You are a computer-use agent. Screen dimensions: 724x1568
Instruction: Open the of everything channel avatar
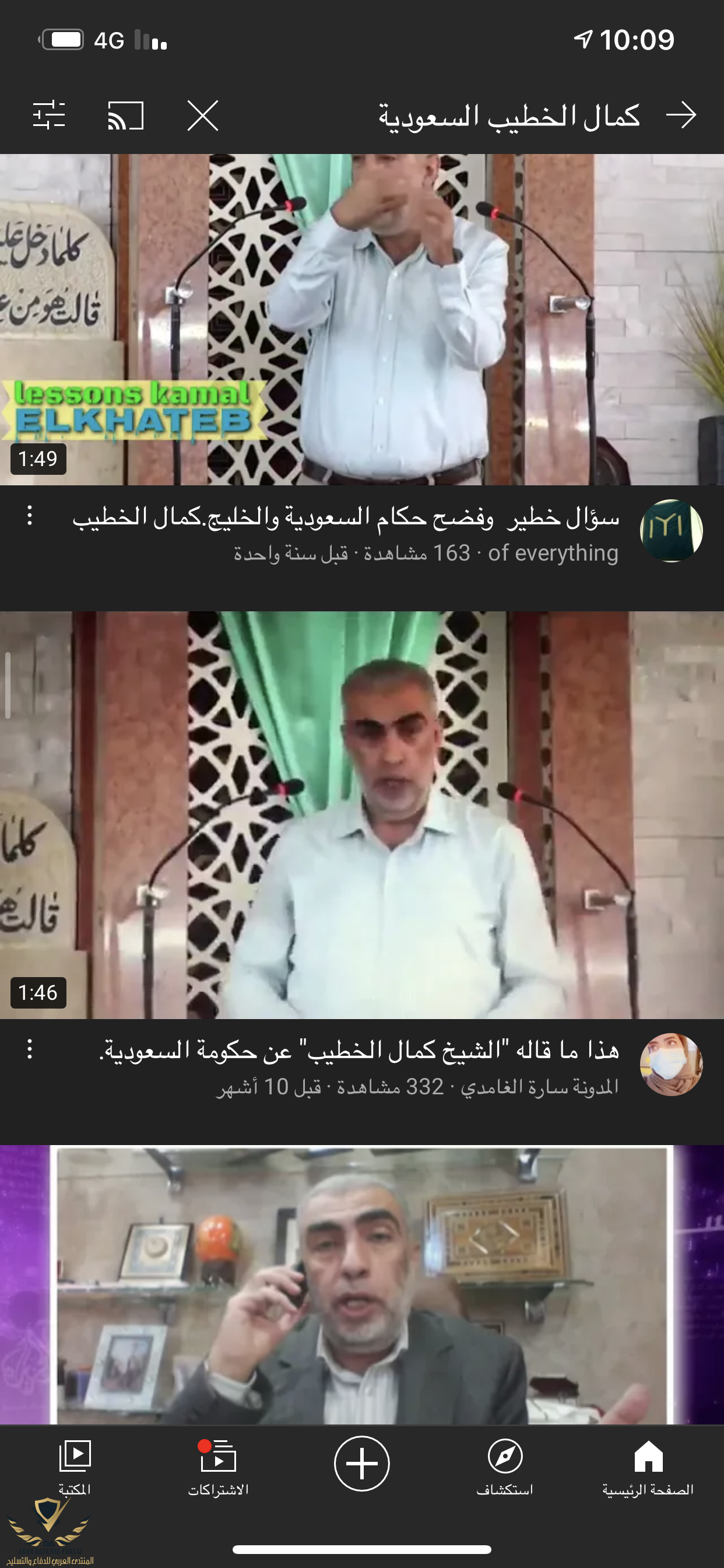[670, 530]
